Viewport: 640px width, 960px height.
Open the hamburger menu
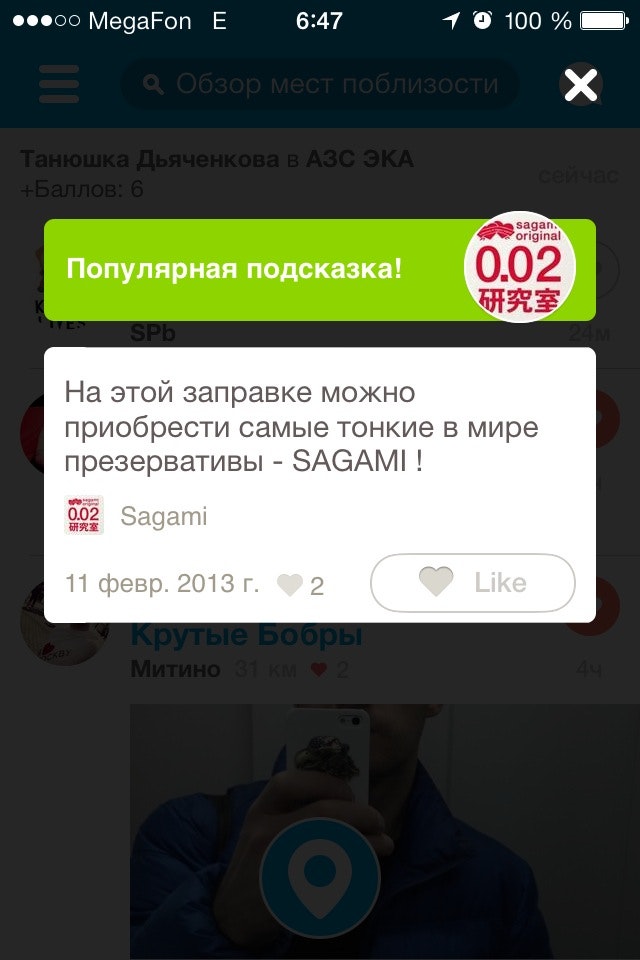[59, 85]
